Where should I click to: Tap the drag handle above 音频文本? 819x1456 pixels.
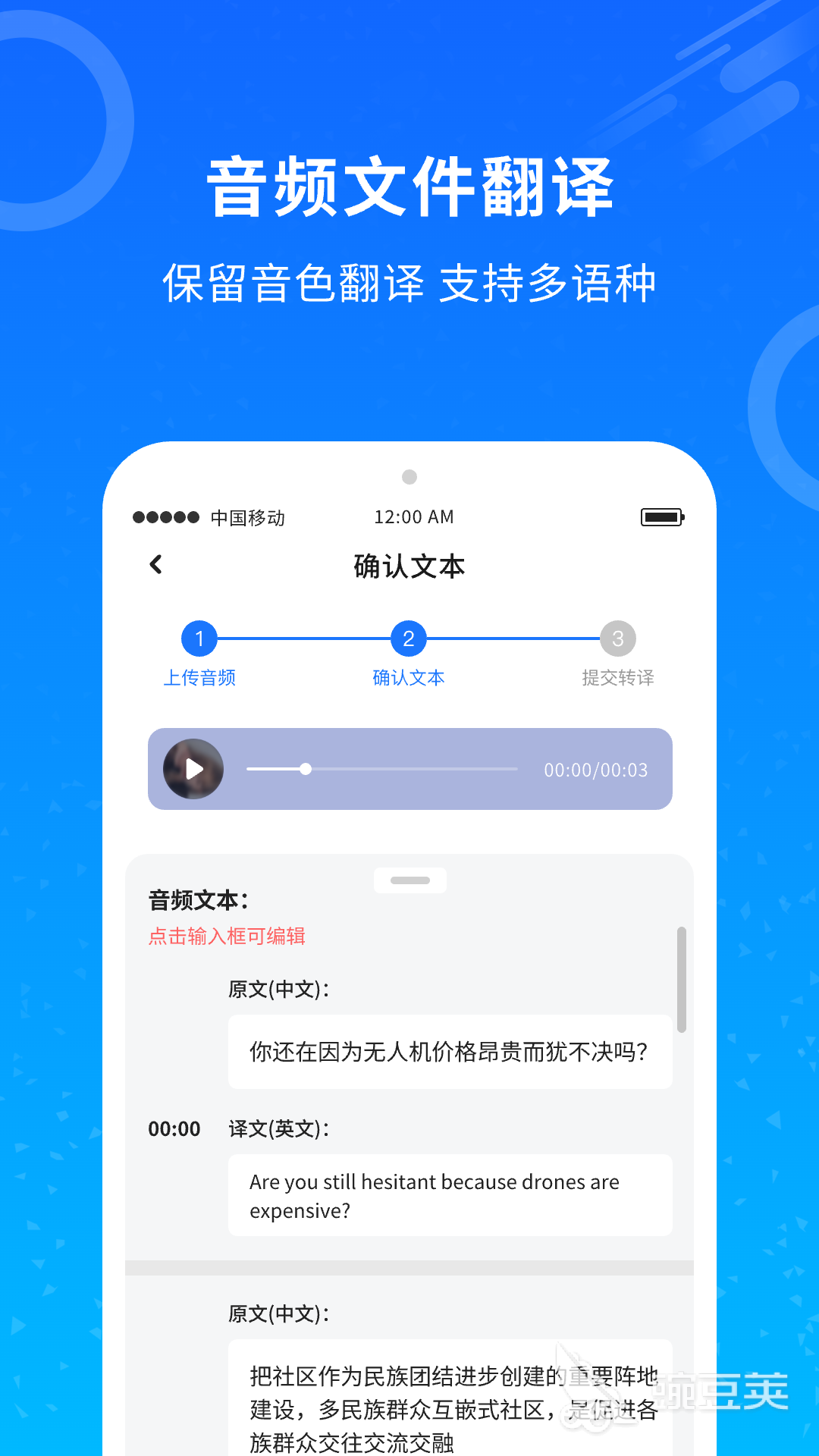[409, 880]
